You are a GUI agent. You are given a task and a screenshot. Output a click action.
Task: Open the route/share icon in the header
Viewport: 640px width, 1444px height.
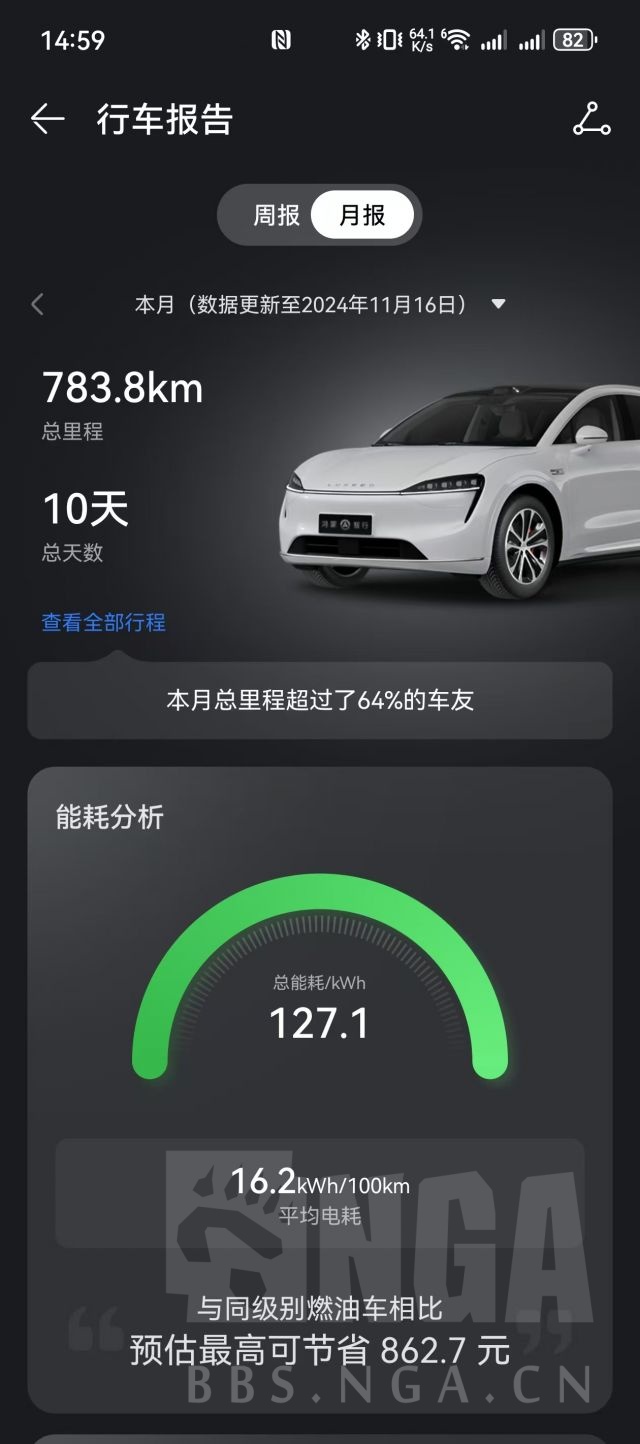591,119
